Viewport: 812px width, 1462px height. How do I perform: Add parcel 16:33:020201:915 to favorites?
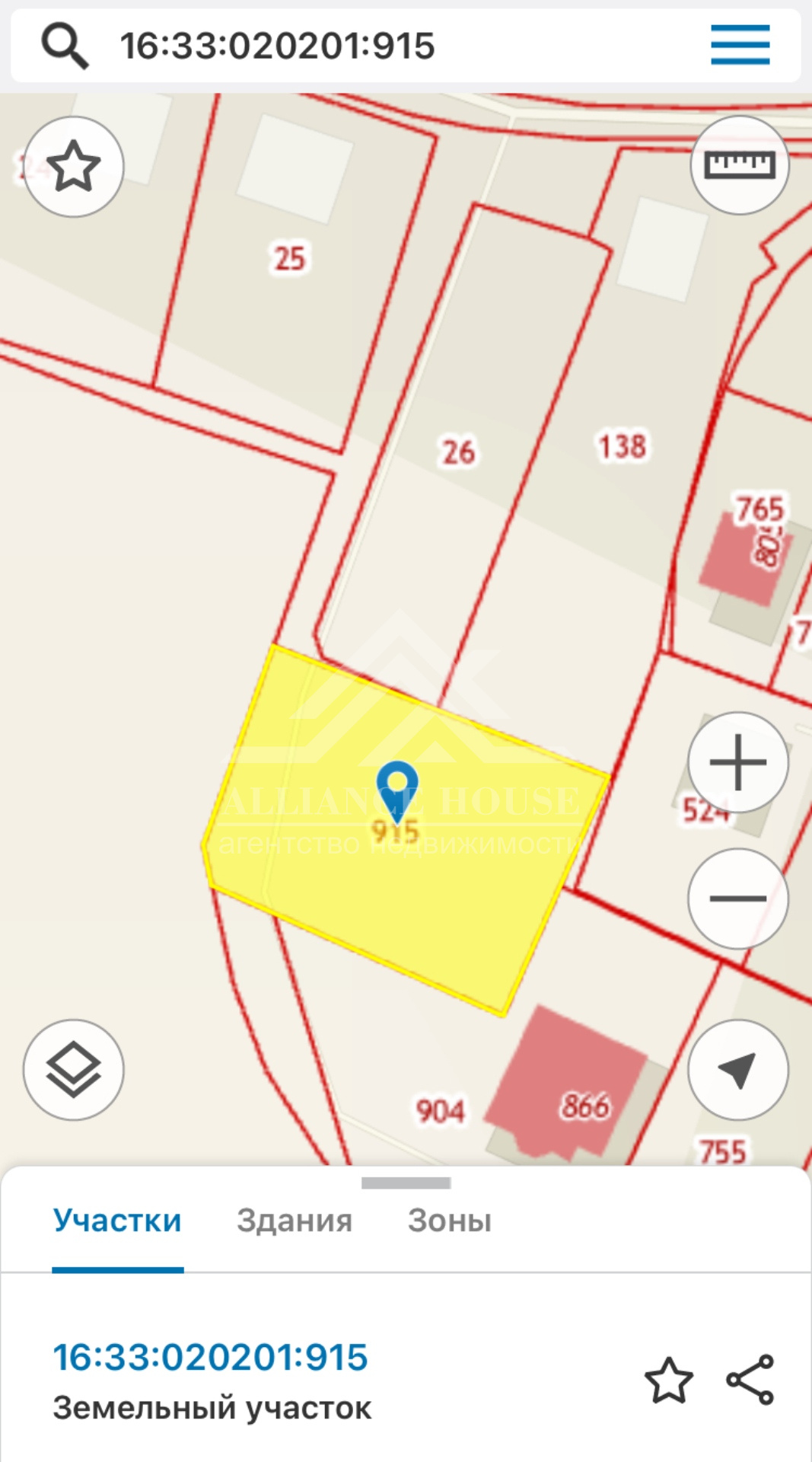(x=669, y=1380)
